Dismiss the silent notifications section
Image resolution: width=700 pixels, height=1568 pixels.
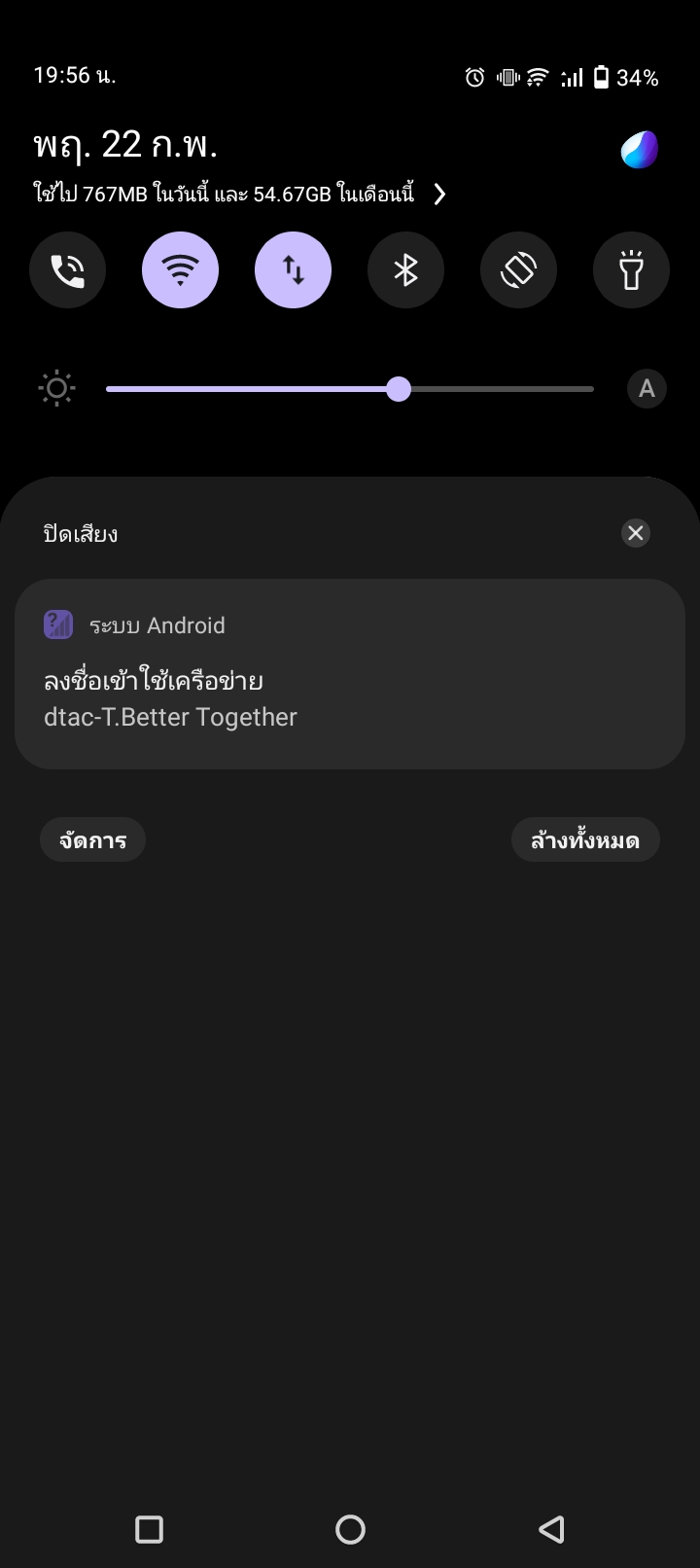click(636, 533)
